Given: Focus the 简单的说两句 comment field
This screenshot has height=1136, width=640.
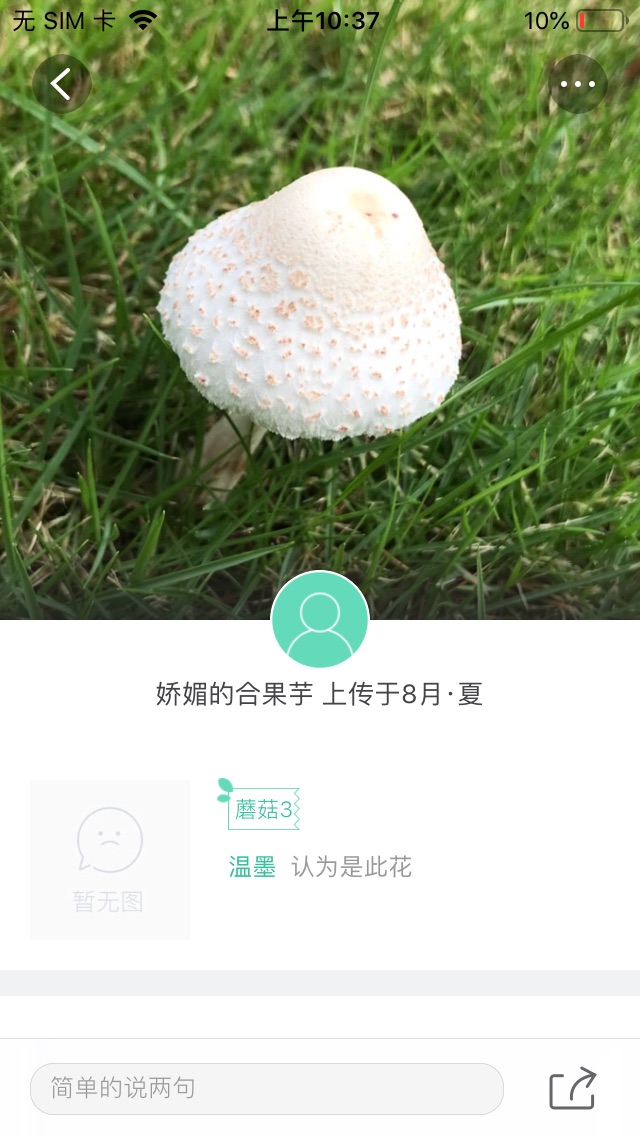Looking at the screenshot, I should pos(266,1088).
